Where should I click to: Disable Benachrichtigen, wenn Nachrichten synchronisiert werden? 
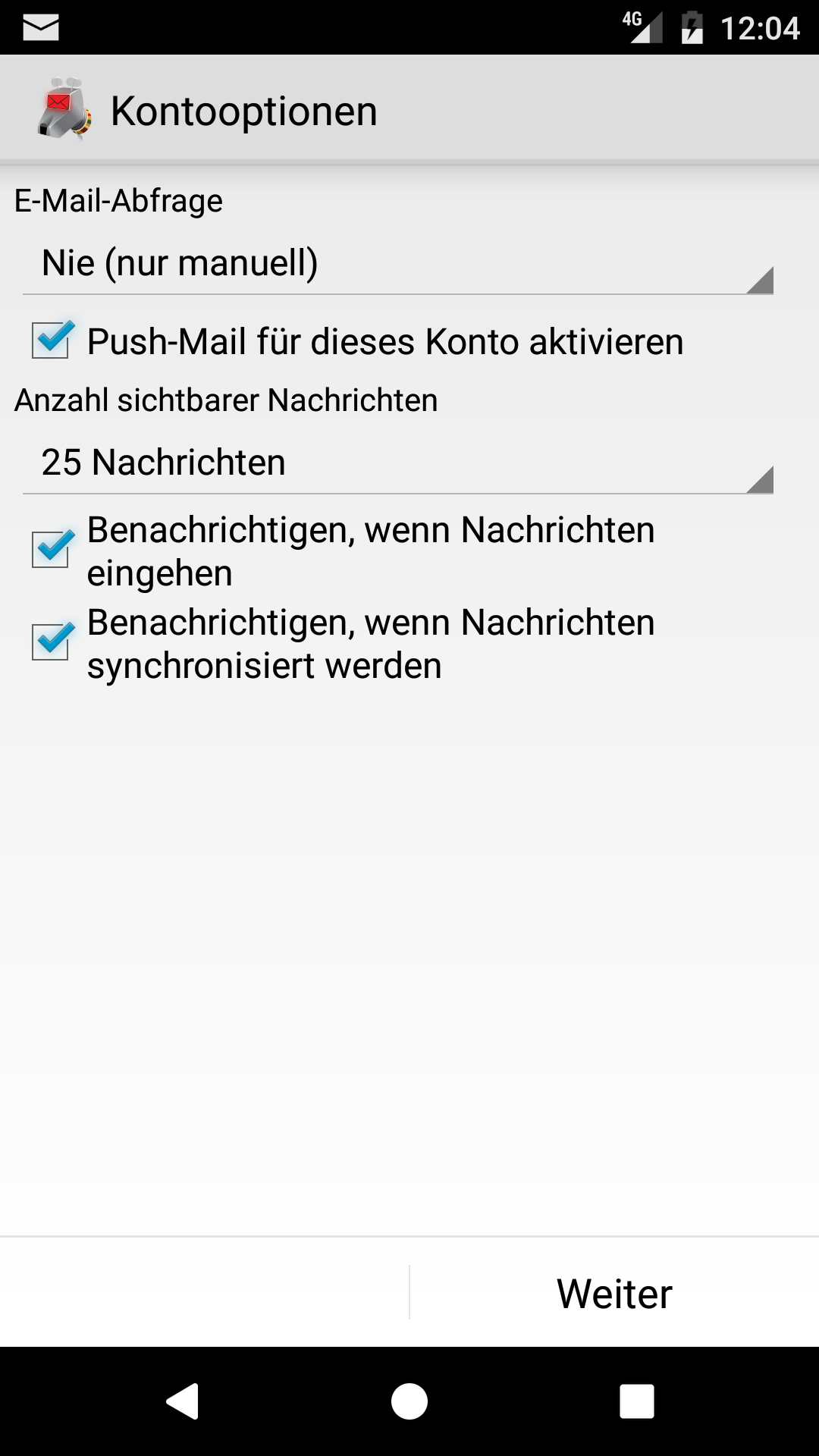point(51,642)
